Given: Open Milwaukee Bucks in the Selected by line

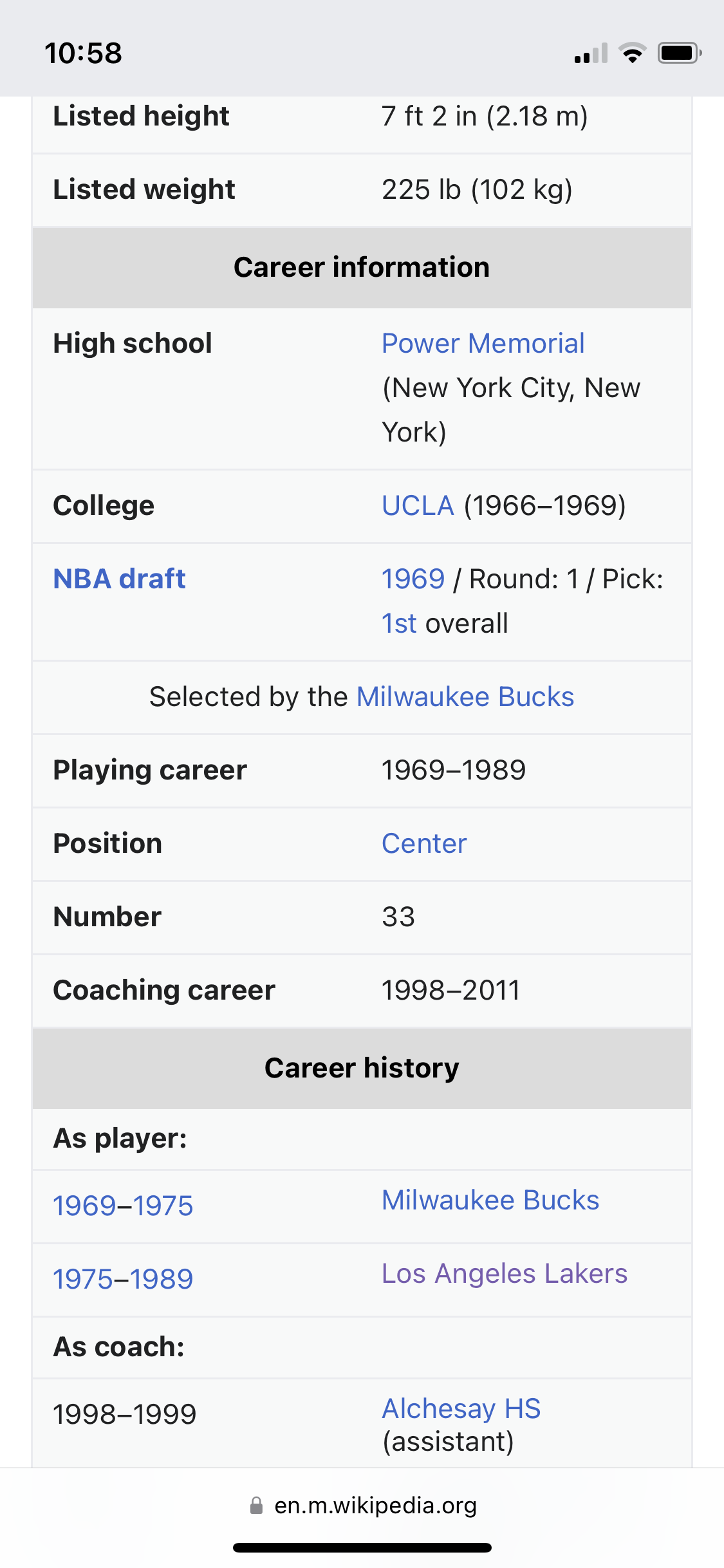Looking at the screenshot, I should click(465, 697).
